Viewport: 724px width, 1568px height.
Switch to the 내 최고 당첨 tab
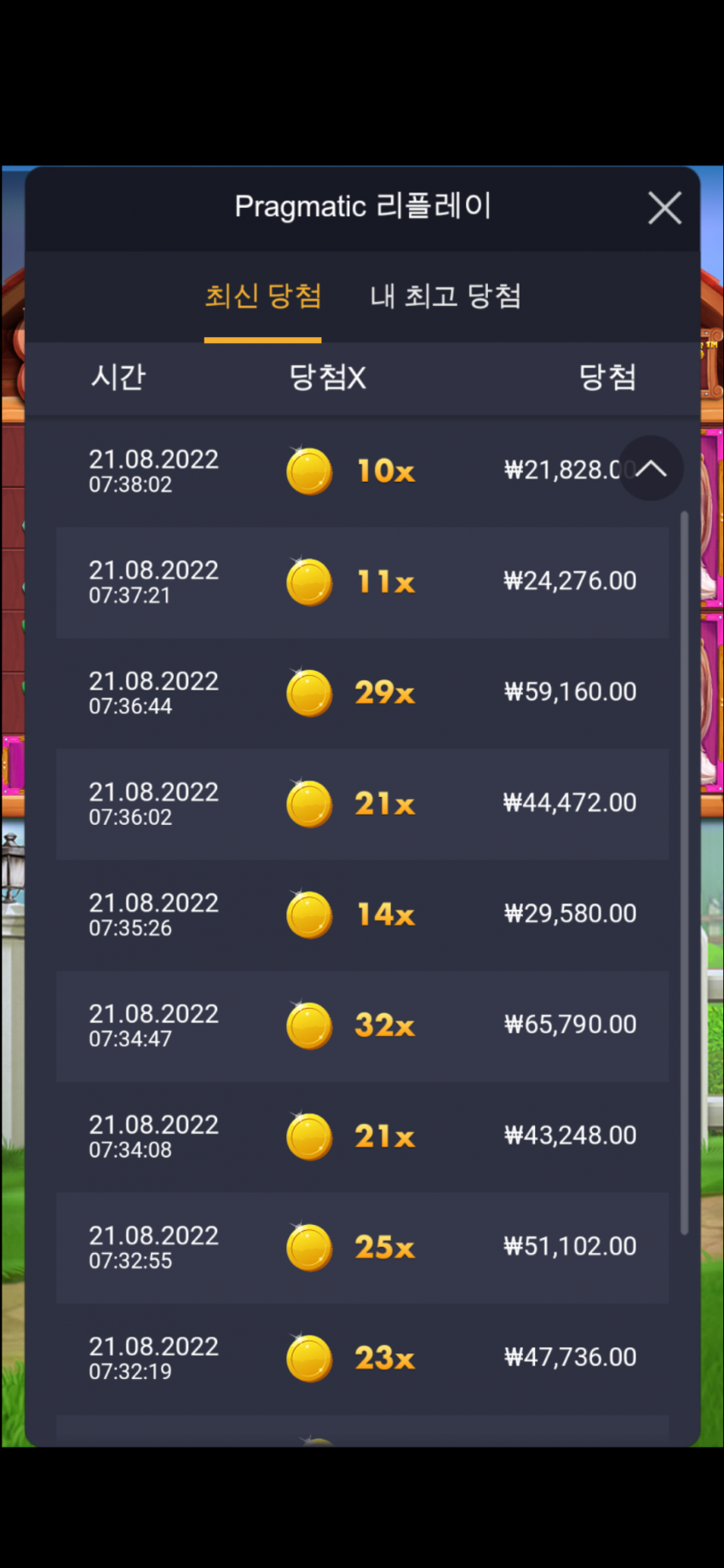pyautogui.click(x=445, y=296)
